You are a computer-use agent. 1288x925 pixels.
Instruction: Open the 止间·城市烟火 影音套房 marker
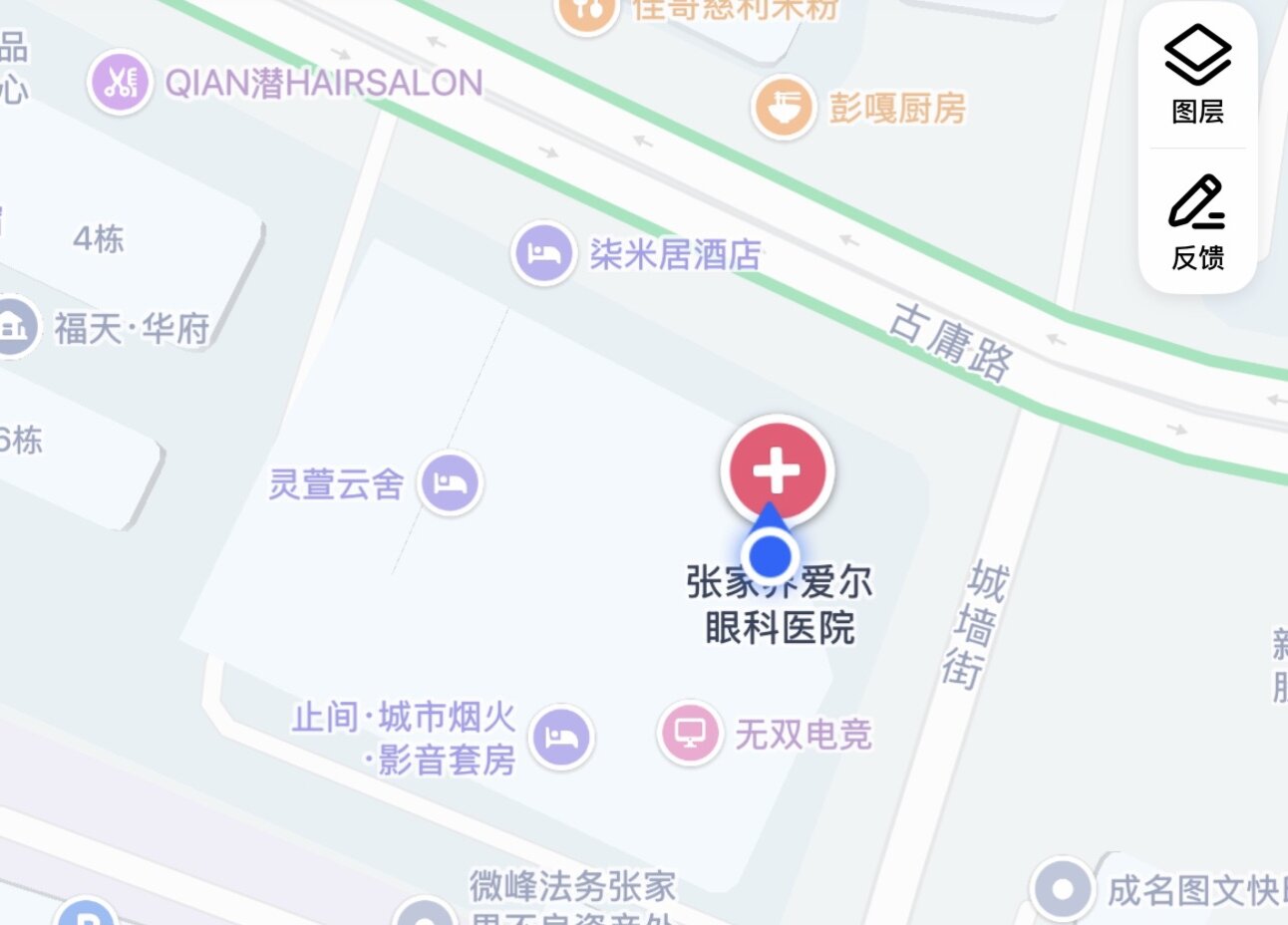coord(561,738)
